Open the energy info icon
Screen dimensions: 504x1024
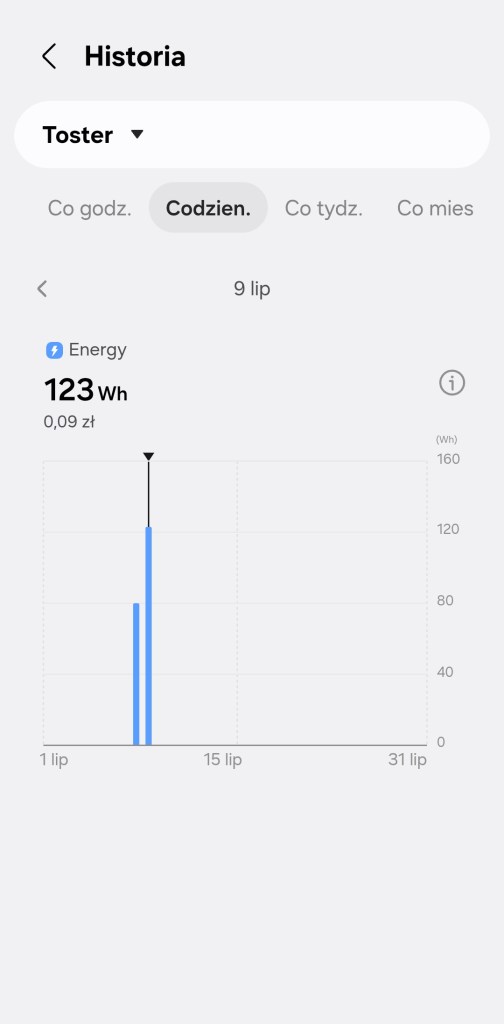pyautogui.click(x=452, y=383)
